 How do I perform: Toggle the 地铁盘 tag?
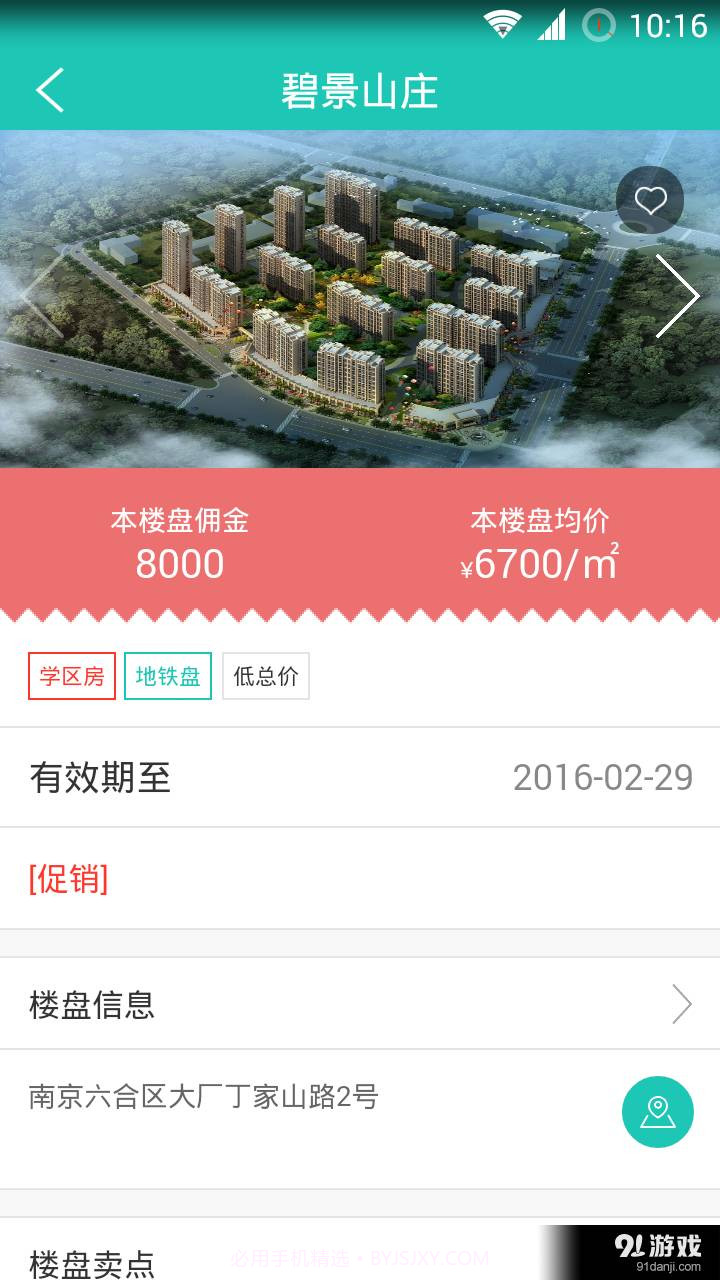click(x=167, y=676)
